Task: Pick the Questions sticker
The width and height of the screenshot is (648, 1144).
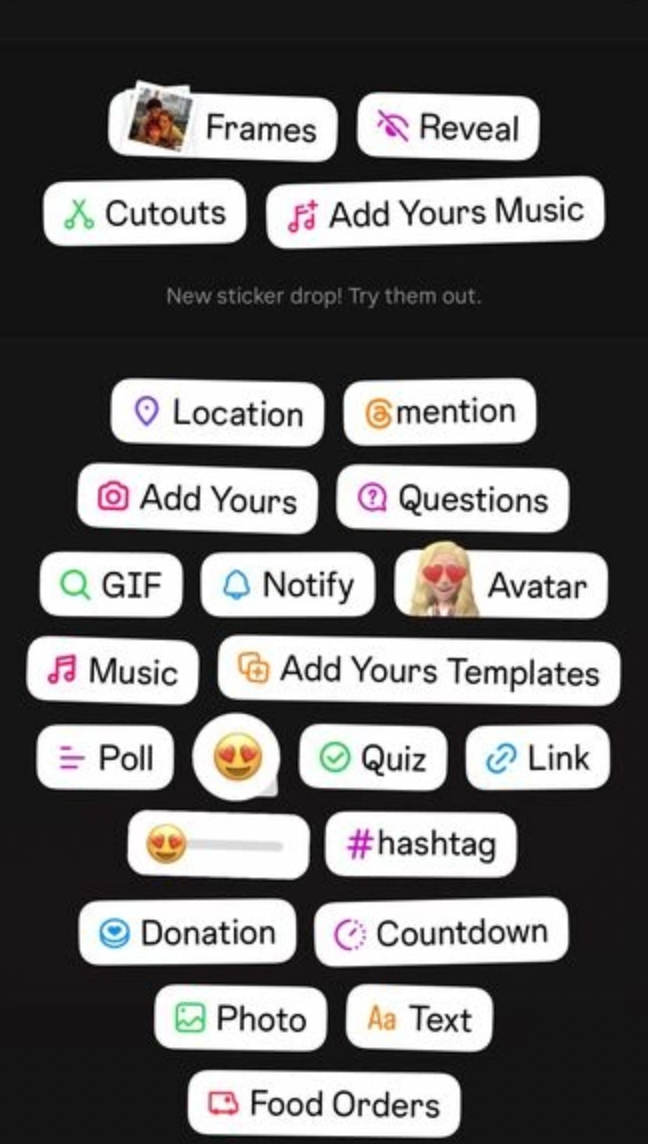Action: pos(452,500)
